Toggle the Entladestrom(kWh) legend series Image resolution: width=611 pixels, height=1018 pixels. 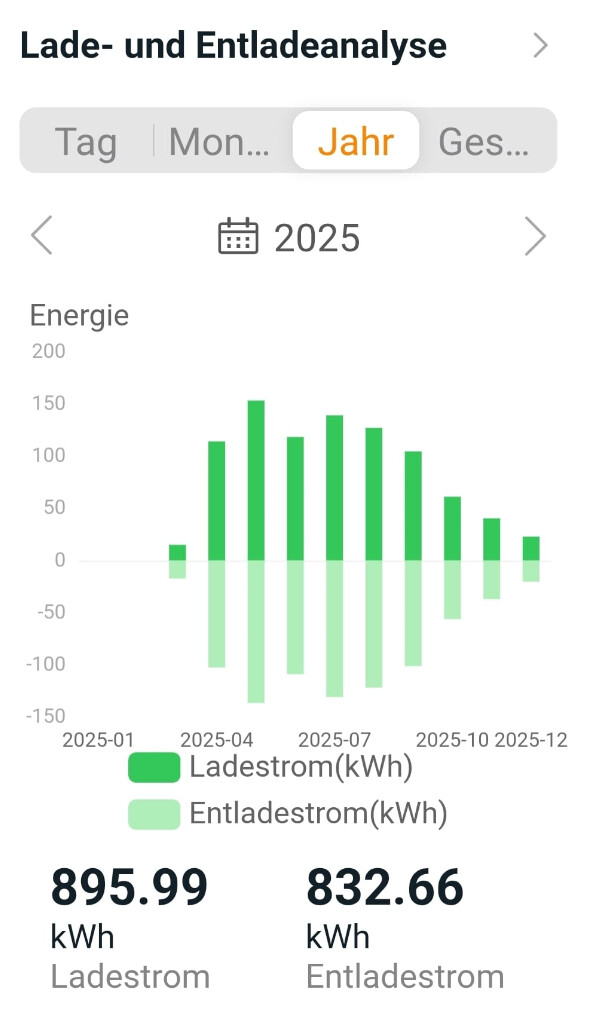288,814
